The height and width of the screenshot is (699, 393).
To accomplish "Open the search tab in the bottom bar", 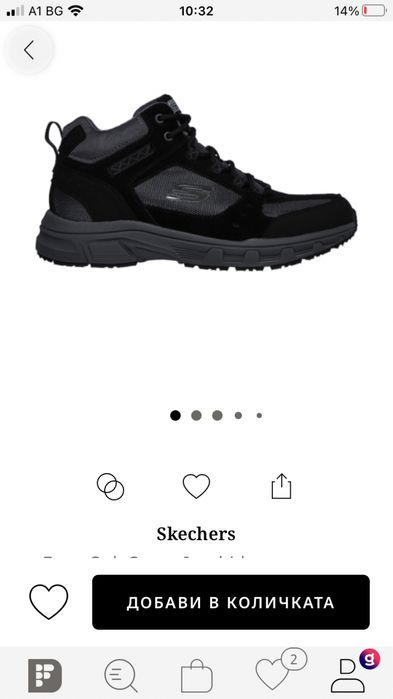I will (120, 676).
